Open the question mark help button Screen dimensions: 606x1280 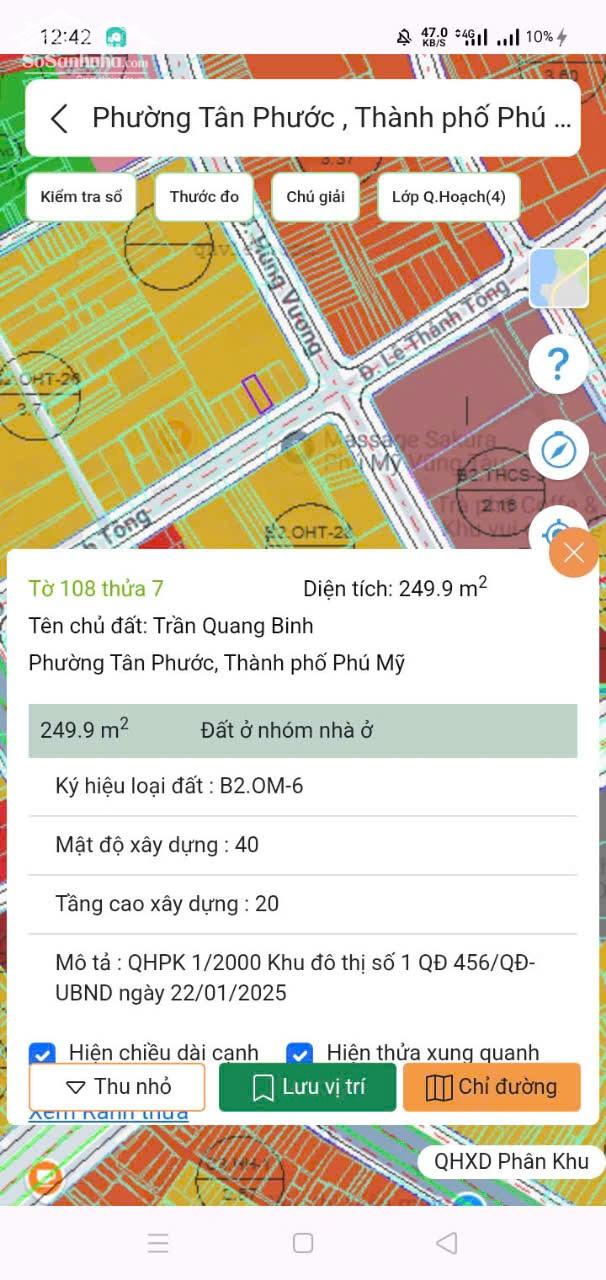click(558, 365)
